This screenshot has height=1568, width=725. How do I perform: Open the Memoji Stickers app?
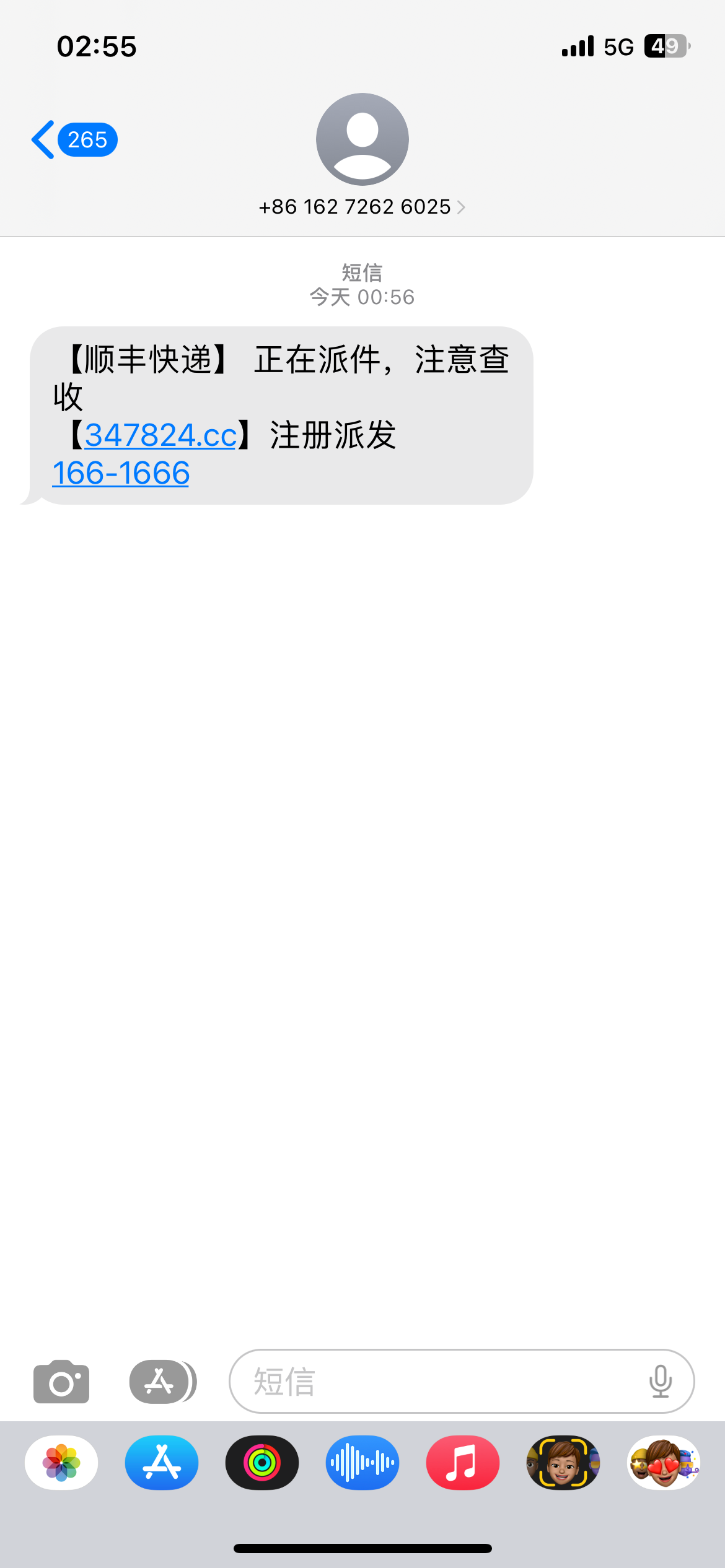point(664,1462)
